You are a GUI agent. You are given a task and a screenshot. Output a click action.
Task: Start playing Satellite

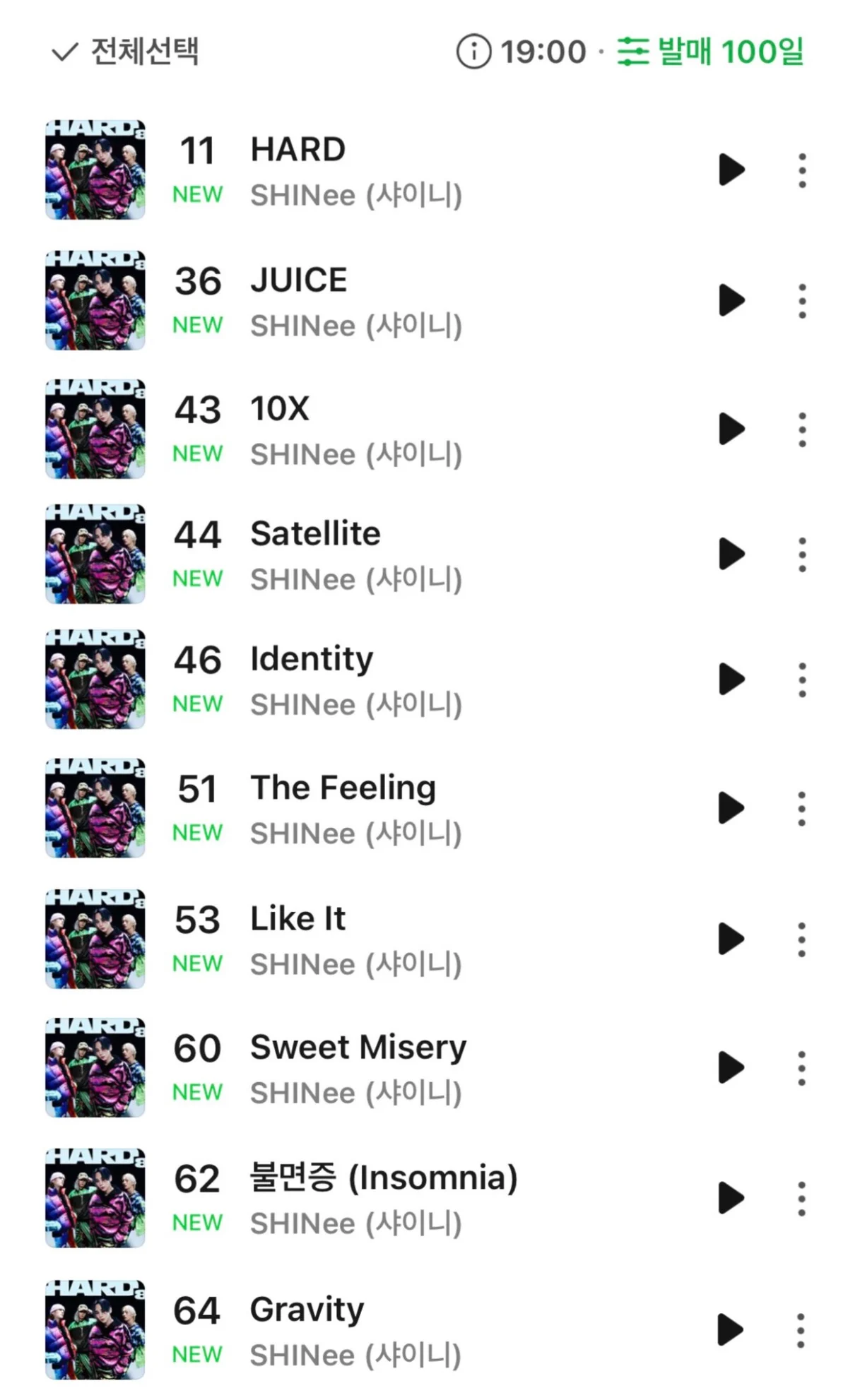731,554
